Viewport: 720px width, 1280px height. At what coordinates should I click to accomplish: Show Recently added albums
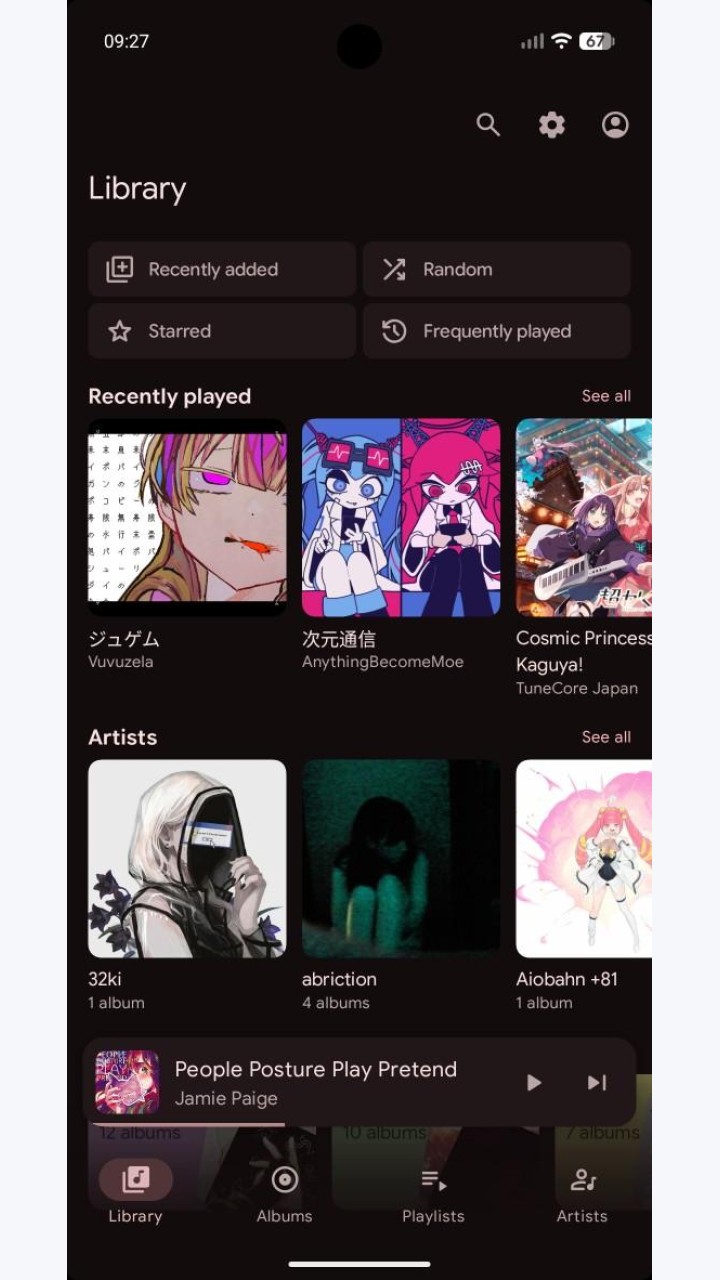coord(222,269)
